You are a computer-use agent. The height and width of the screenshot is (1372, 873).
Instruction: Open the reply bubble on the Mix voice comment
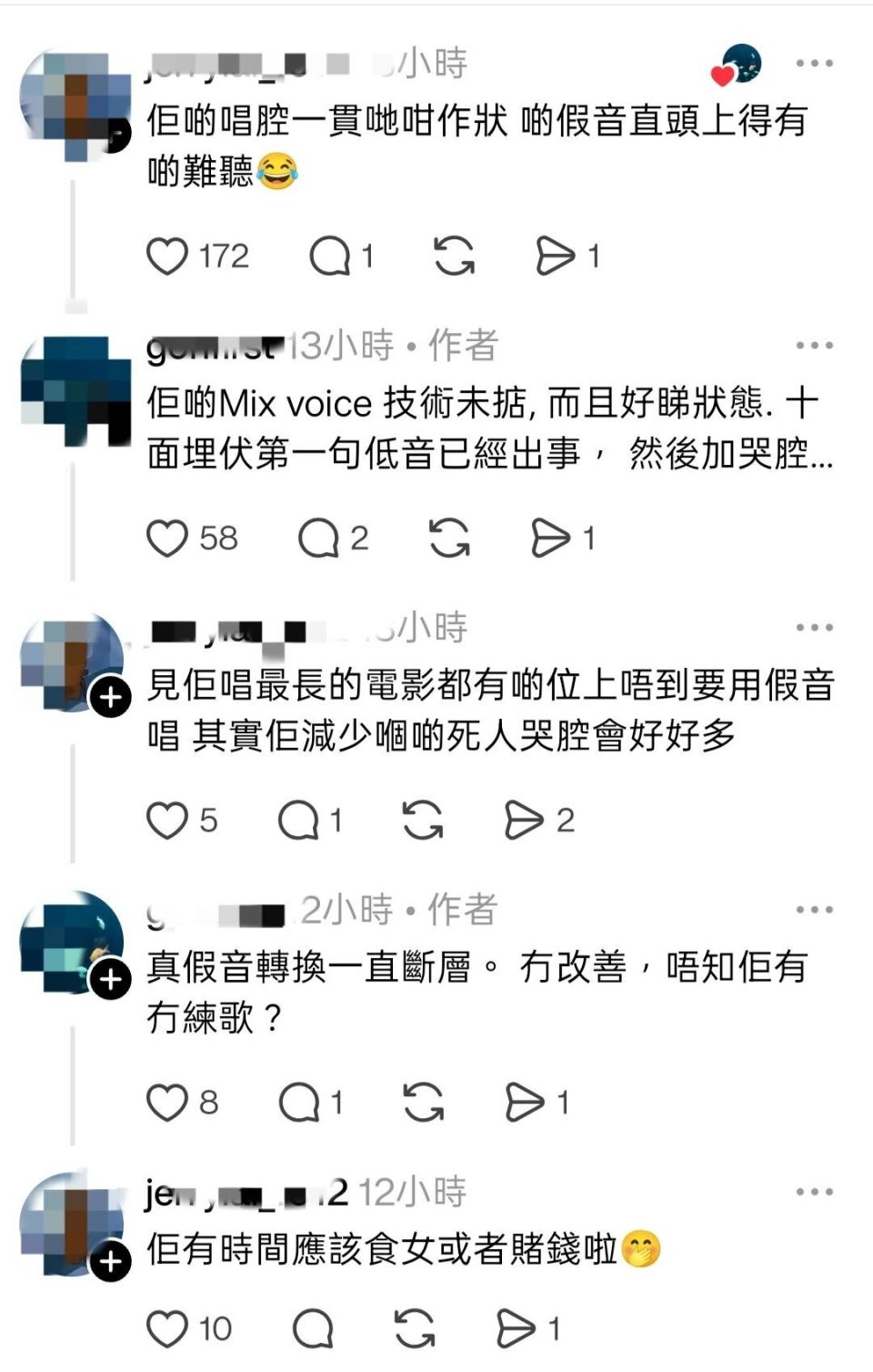pyautogui.click(x=325, y=540)
